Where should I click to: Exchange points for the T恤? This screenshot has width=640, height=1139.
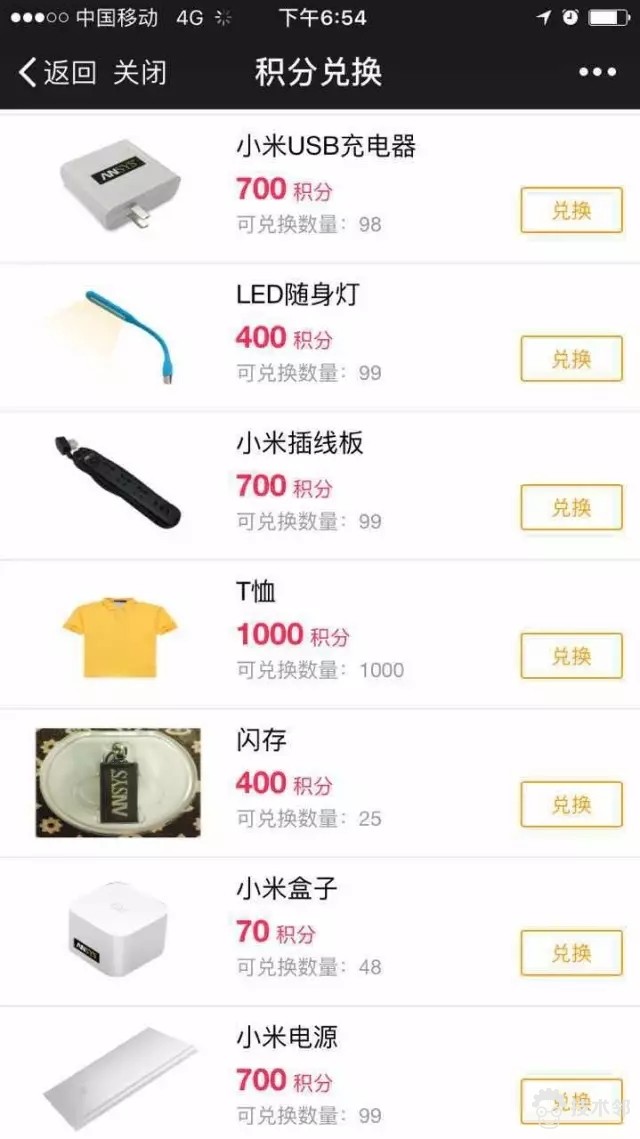(x=571, y=656)
